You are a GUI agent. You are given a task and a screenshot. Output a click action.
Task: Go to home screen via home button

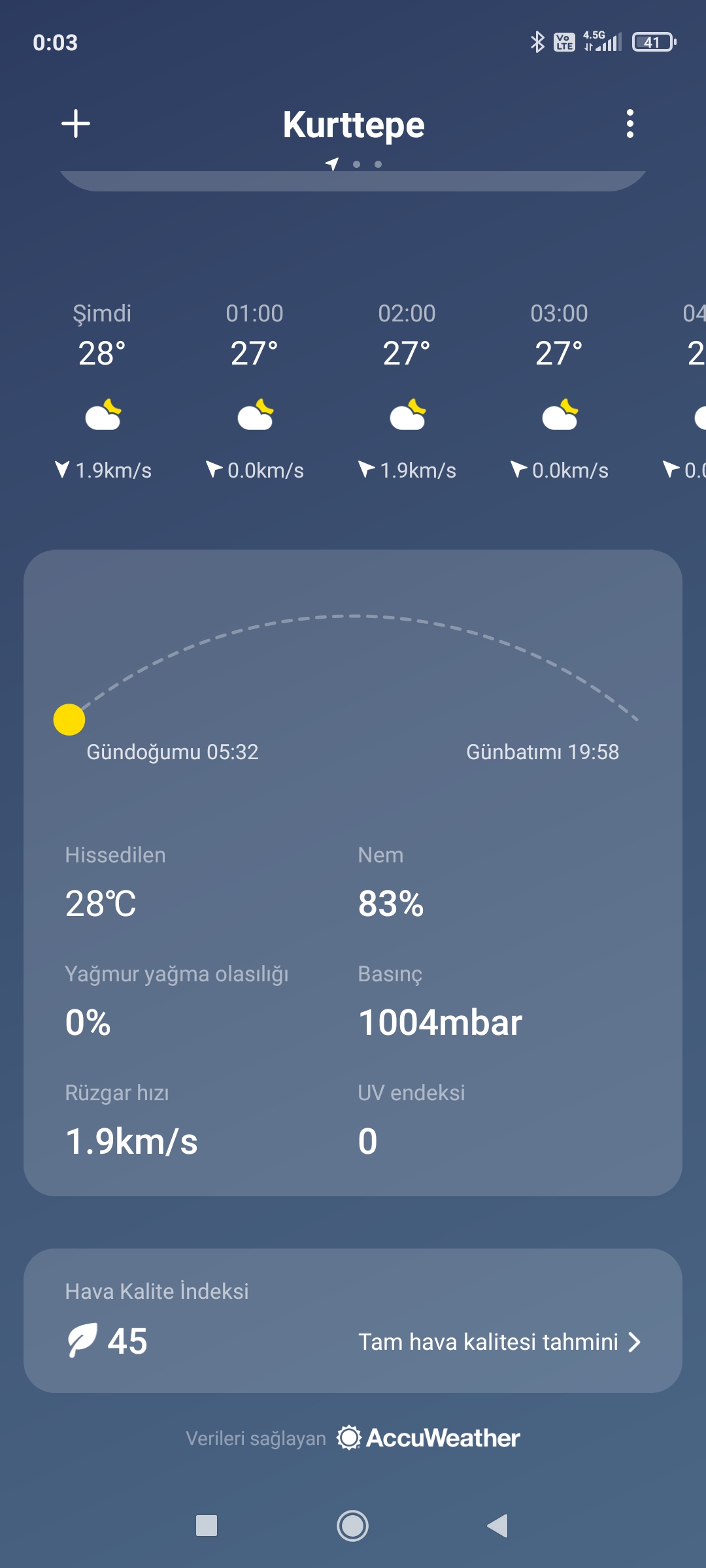point(352,1526)
